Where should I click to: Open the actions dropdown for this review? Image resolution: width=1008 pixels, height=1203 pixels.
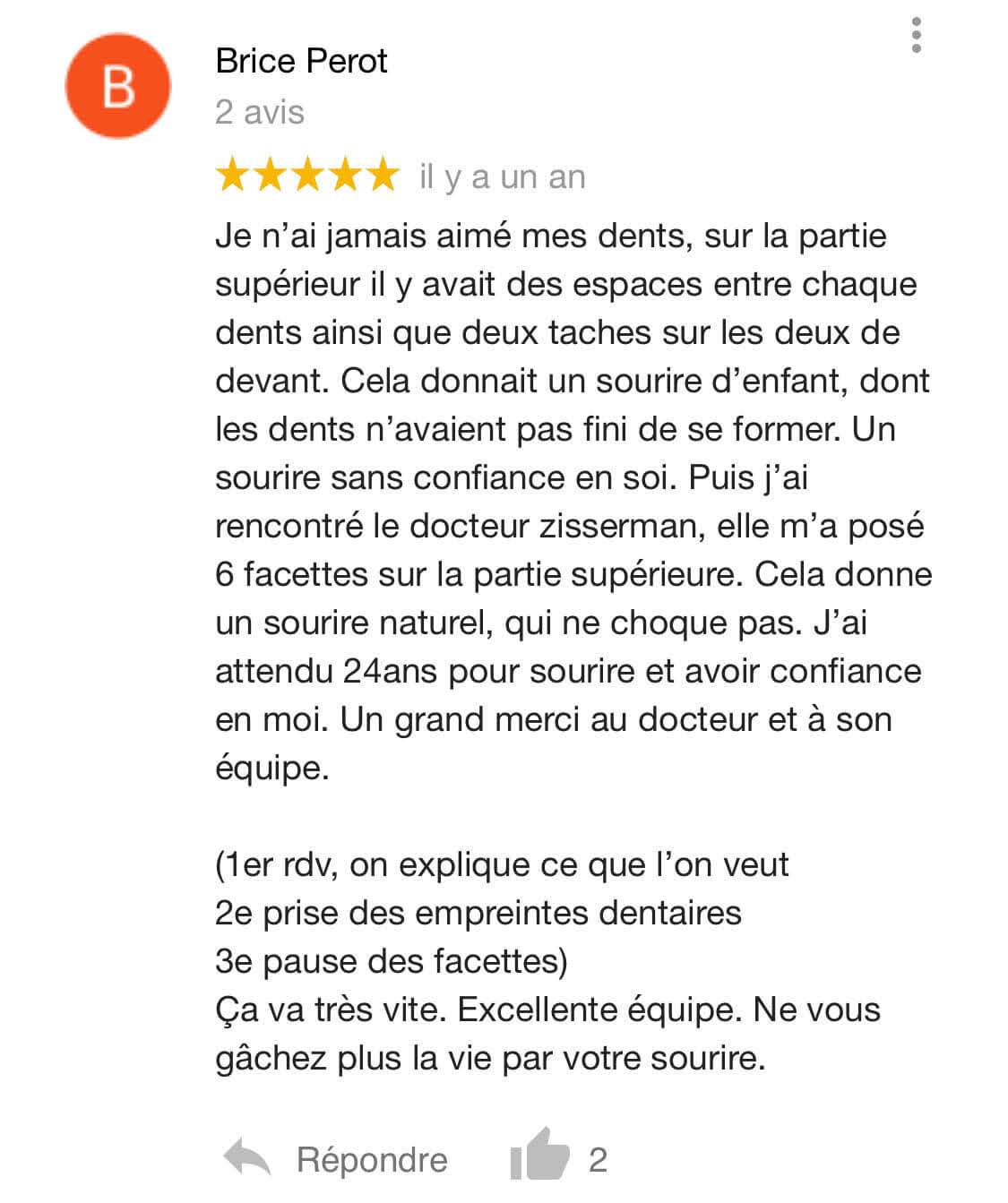[915, 36]
